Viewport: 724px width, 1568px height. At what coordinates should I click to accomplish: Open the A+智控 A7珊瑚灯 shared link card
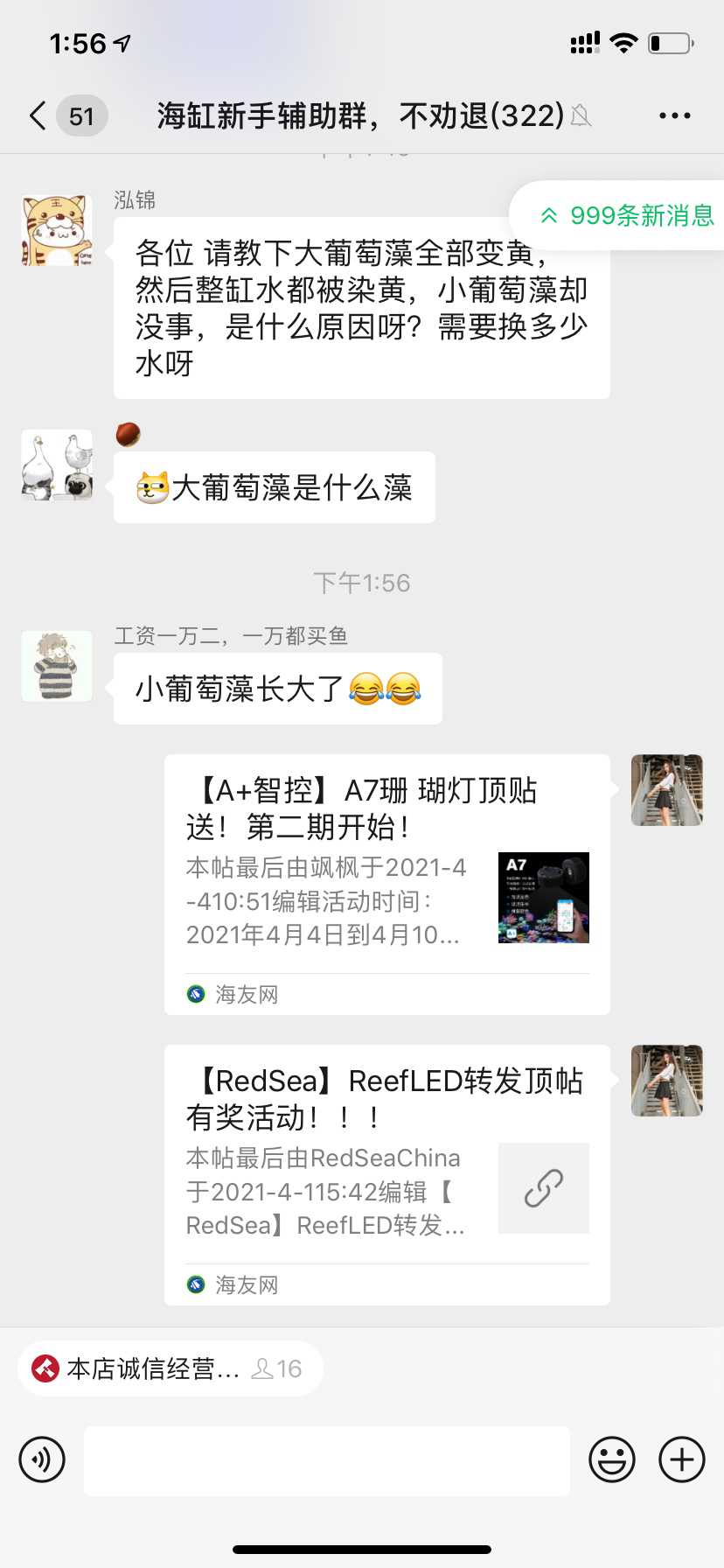tap(386, 884)
